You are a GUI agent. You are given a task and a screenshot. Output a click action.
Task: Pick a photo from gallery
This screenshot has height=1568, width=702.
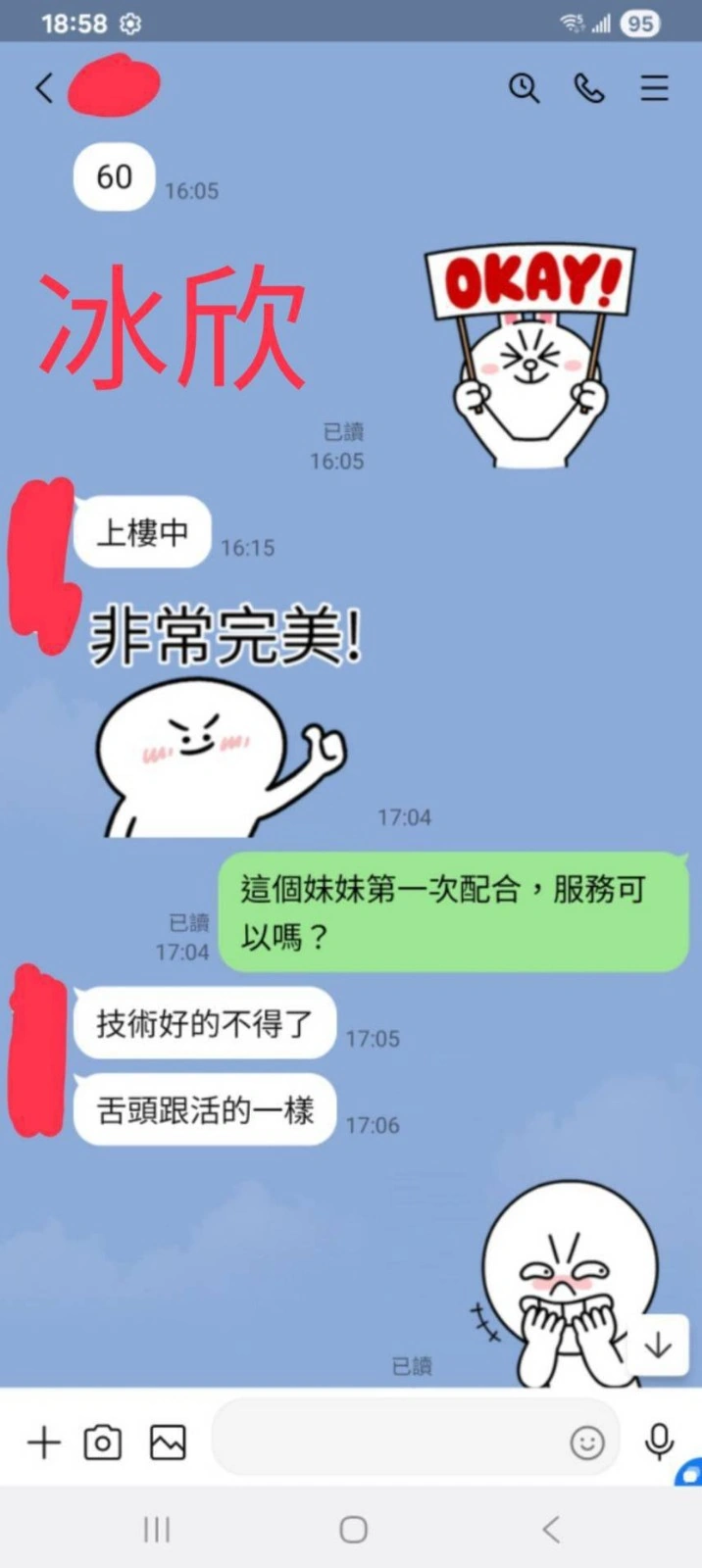[x=168, y=1443]
